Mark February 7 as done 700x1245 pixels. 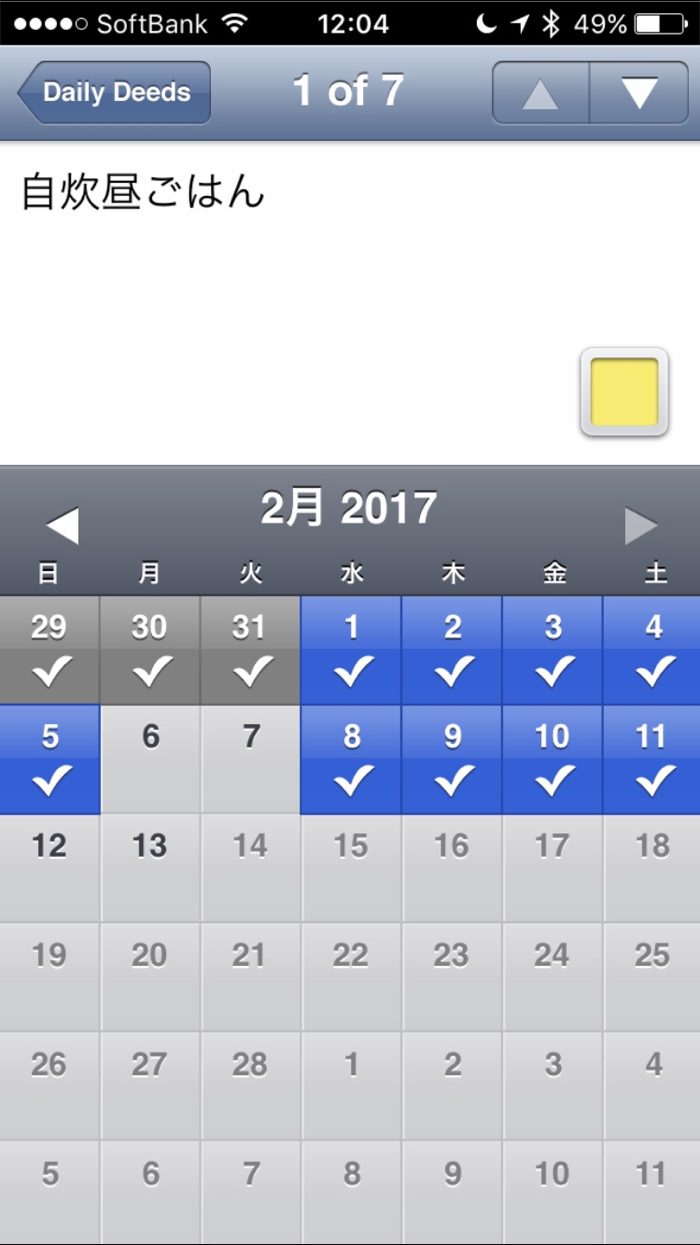tap(250, 760)
